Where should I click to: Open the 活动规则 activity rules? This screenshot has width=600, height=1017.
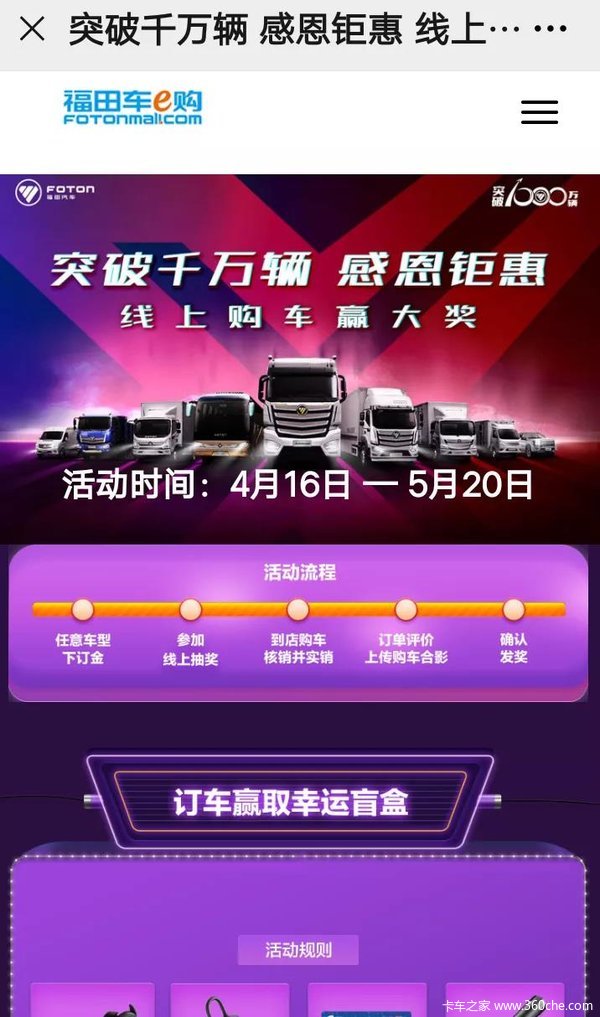click(298, 949)
